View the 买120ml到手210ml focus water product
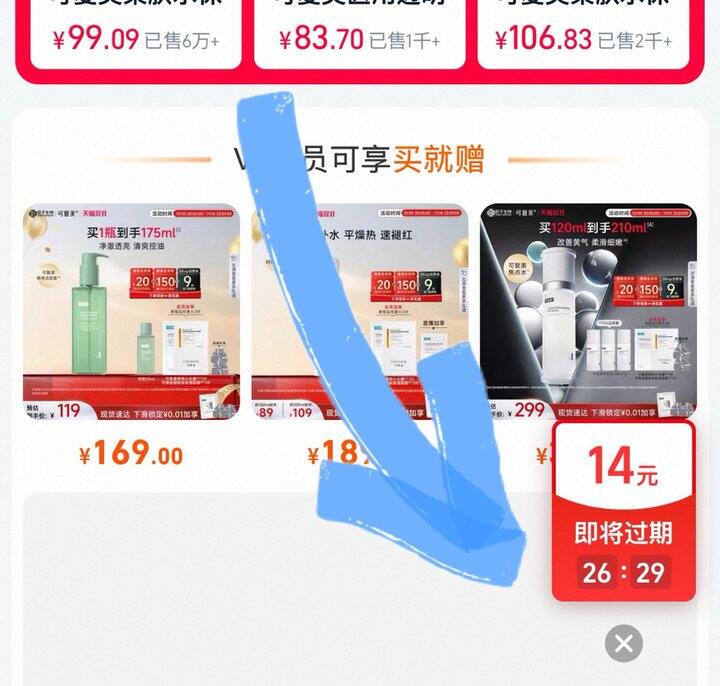The height and width of the screenshot is (686, 720). pos(589,311)
